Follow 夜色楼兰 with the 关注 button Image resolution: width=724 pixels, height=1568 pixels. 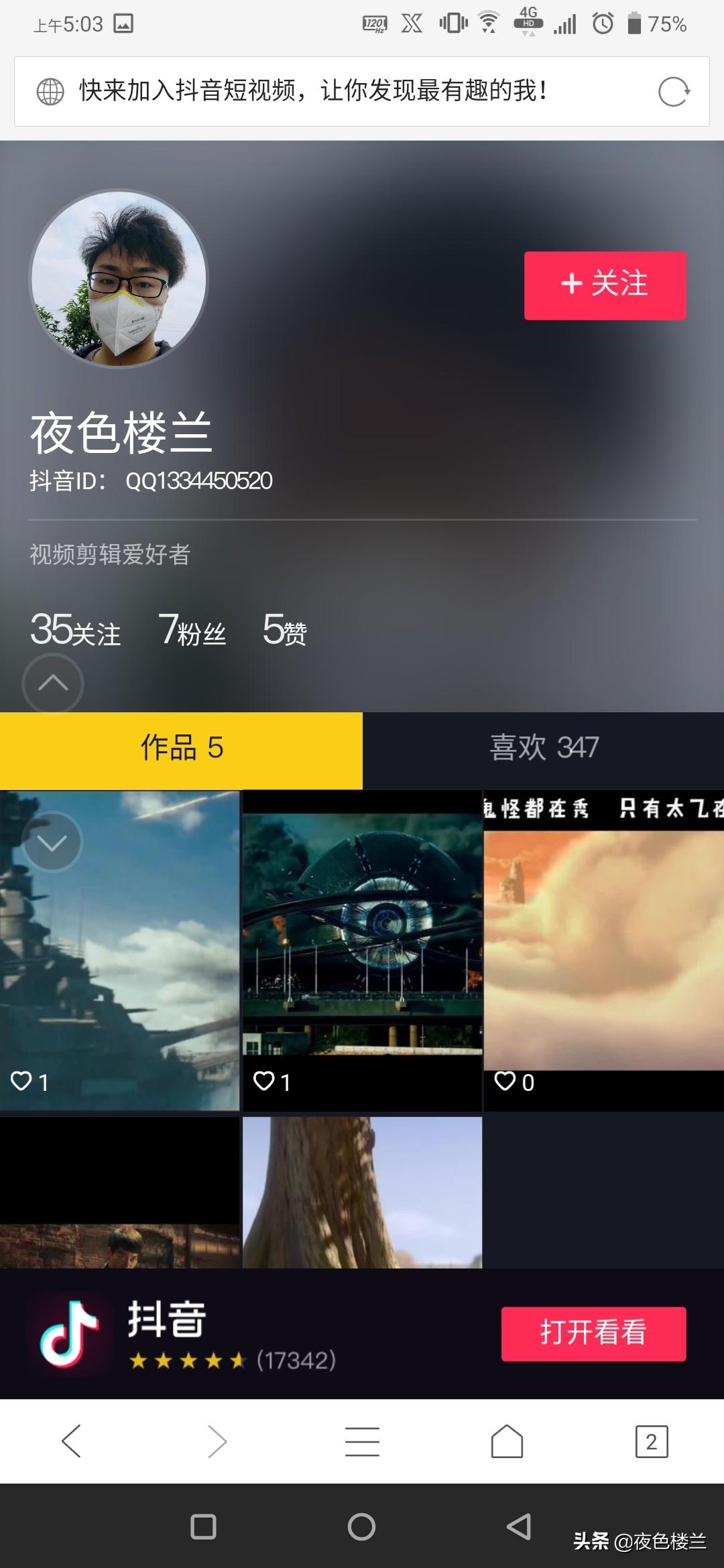(605, 285)
